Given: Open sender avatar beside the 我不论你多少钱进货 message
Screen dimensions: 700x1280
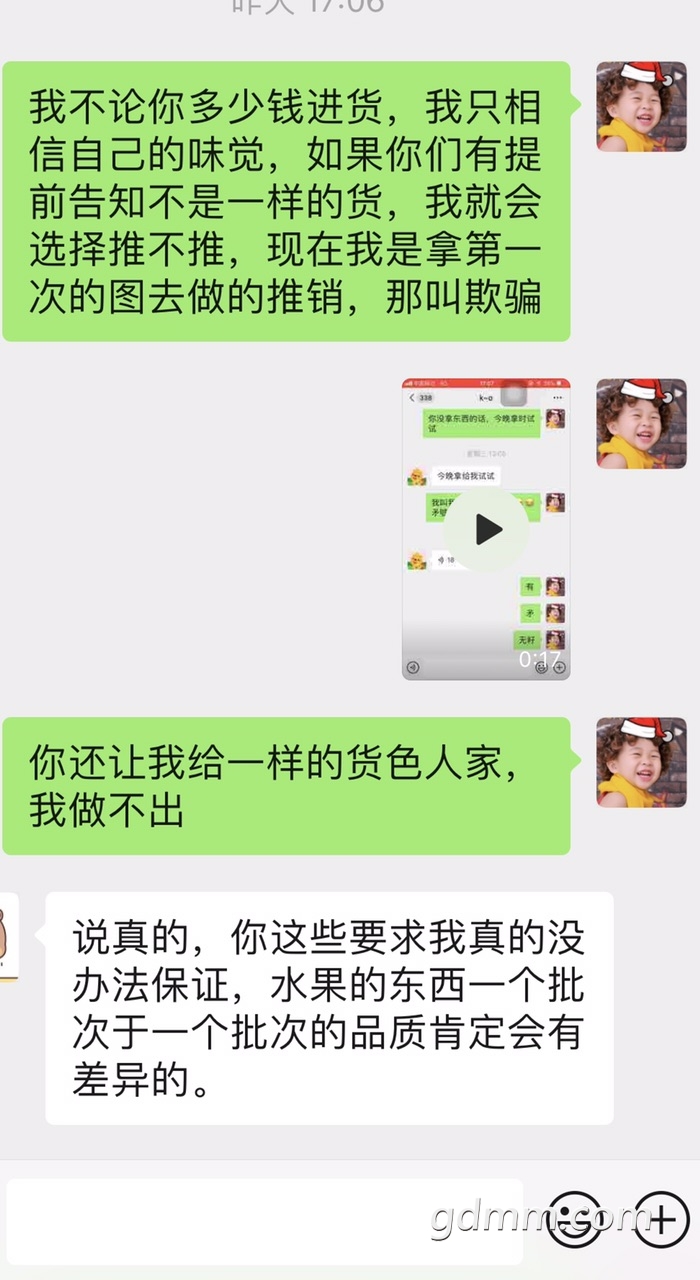Looking at the screenshot, I should (x=641, y=107).
